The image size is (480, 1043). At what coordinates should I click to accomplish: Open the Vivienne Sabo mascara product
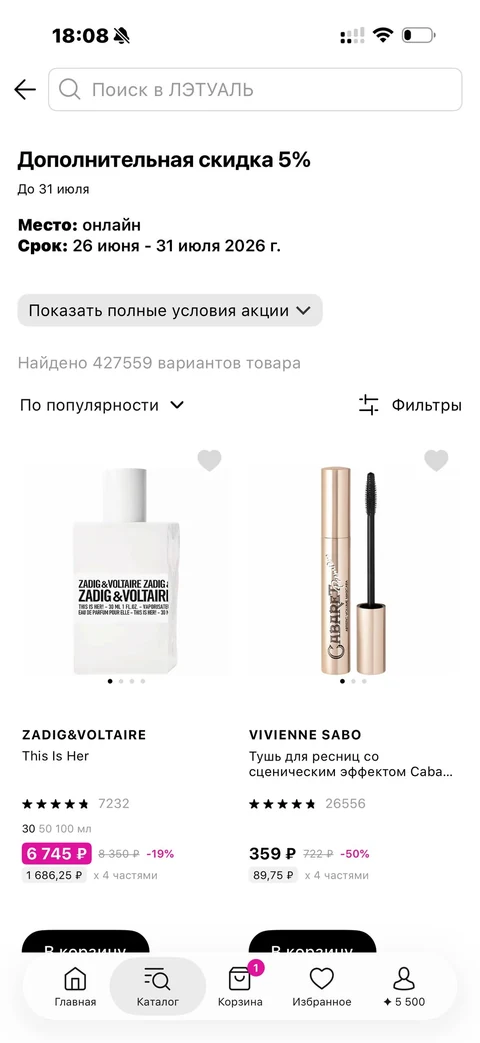pyautogui.click(x=354, y=572)
